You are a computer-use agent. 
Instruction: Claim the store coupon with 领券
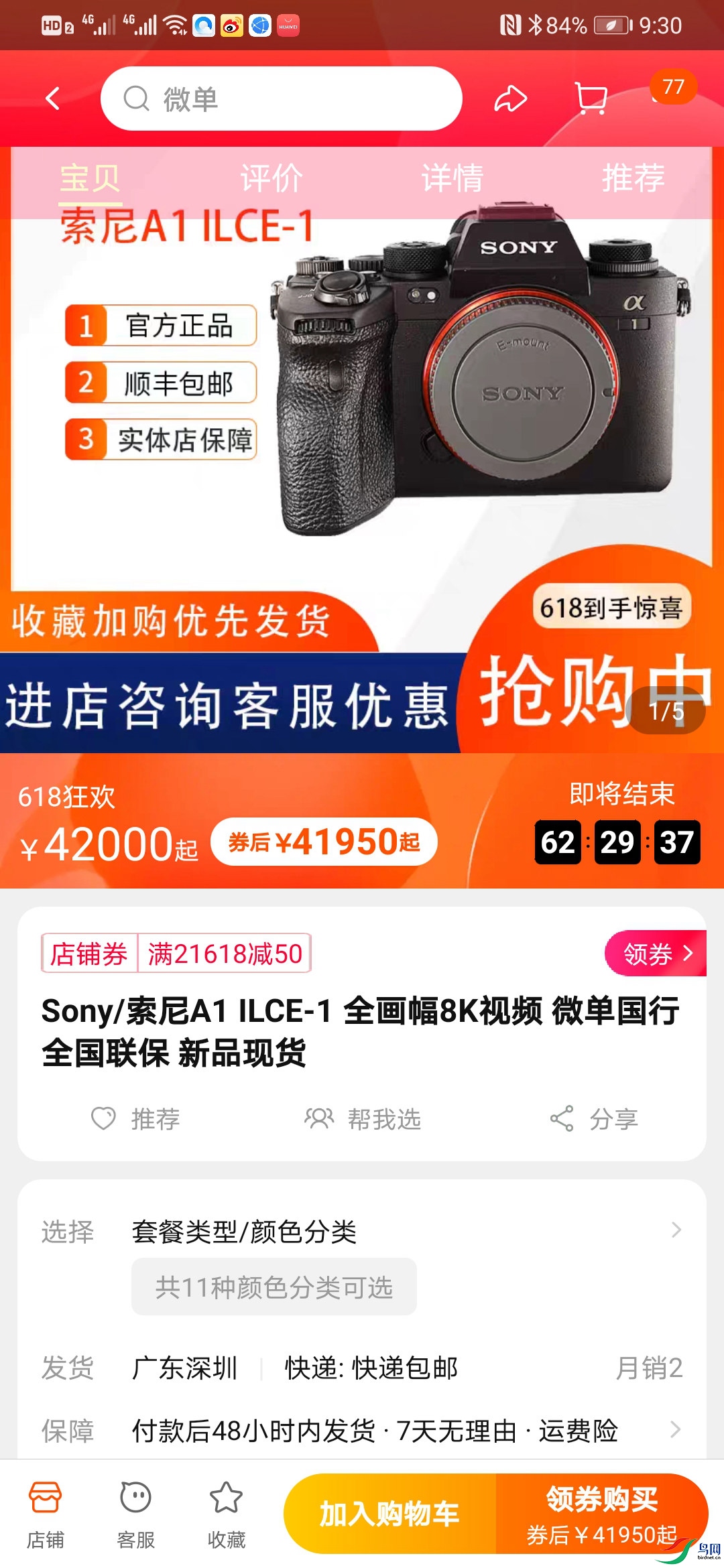655,953
